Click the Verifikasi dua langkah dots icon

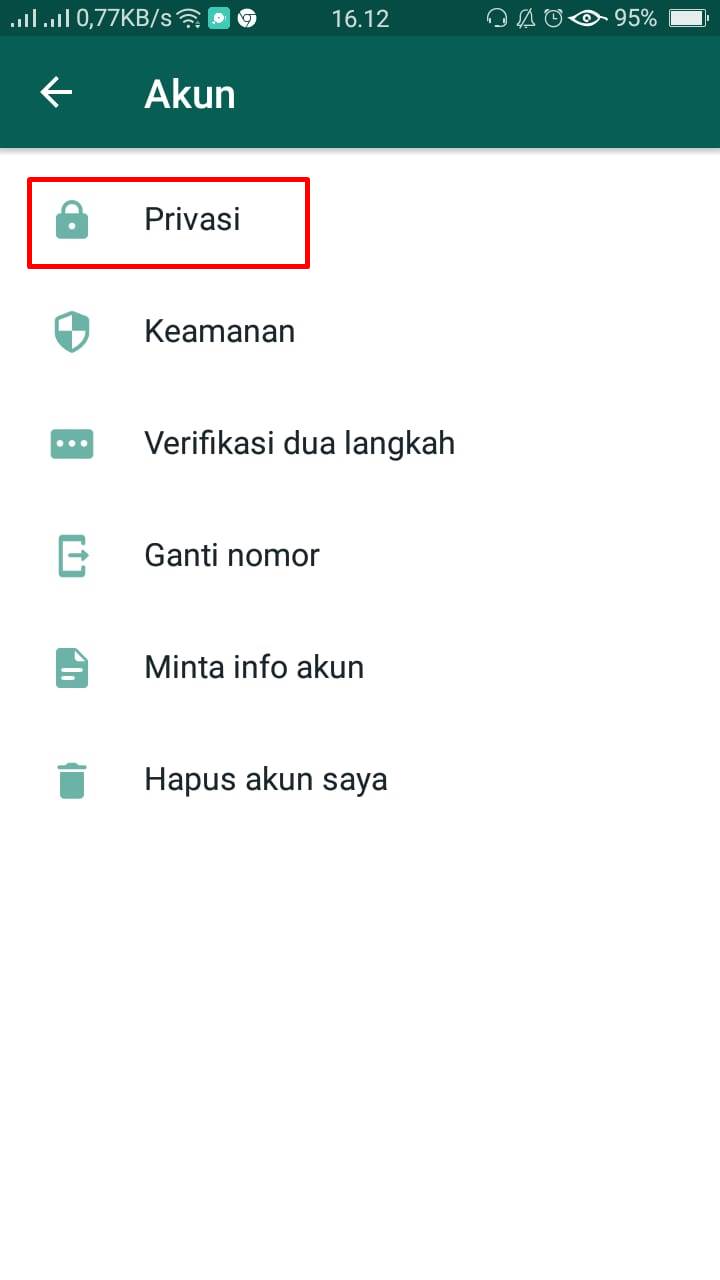coord(71,443)
